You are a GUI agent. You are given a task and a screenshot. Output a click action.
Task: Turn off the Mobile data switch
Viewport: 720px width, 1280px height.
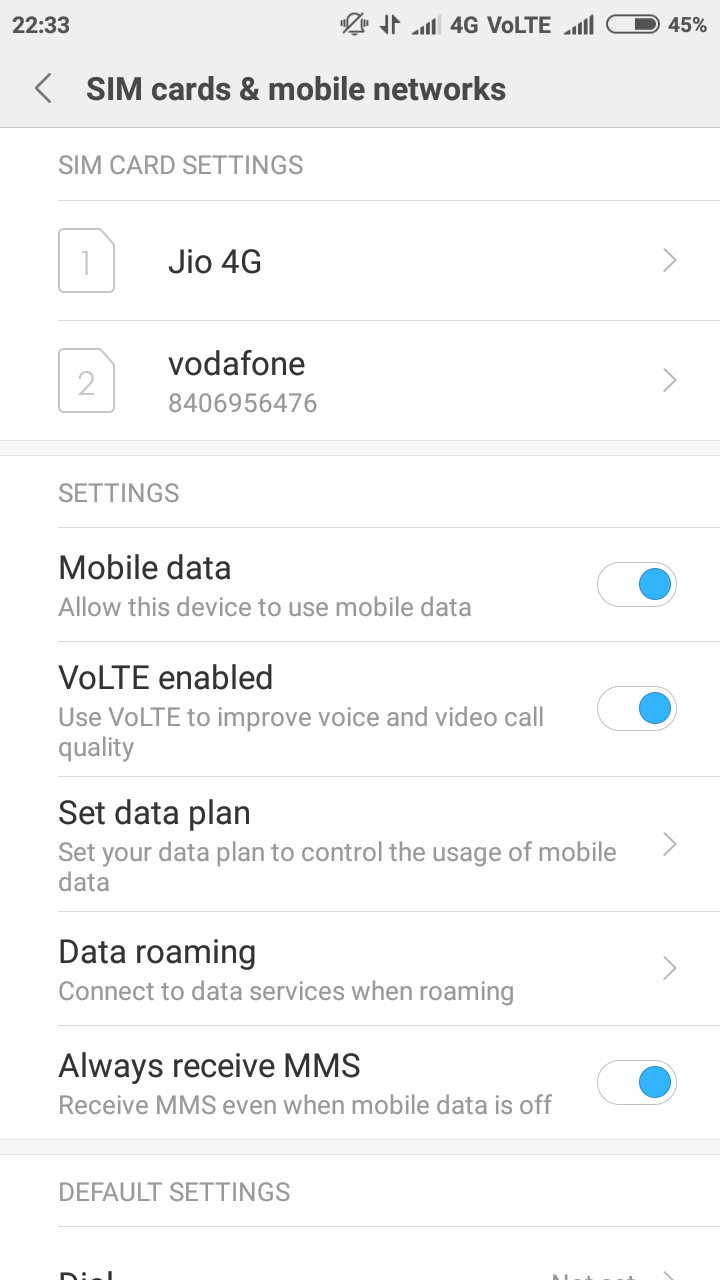[x=637, y=585]
